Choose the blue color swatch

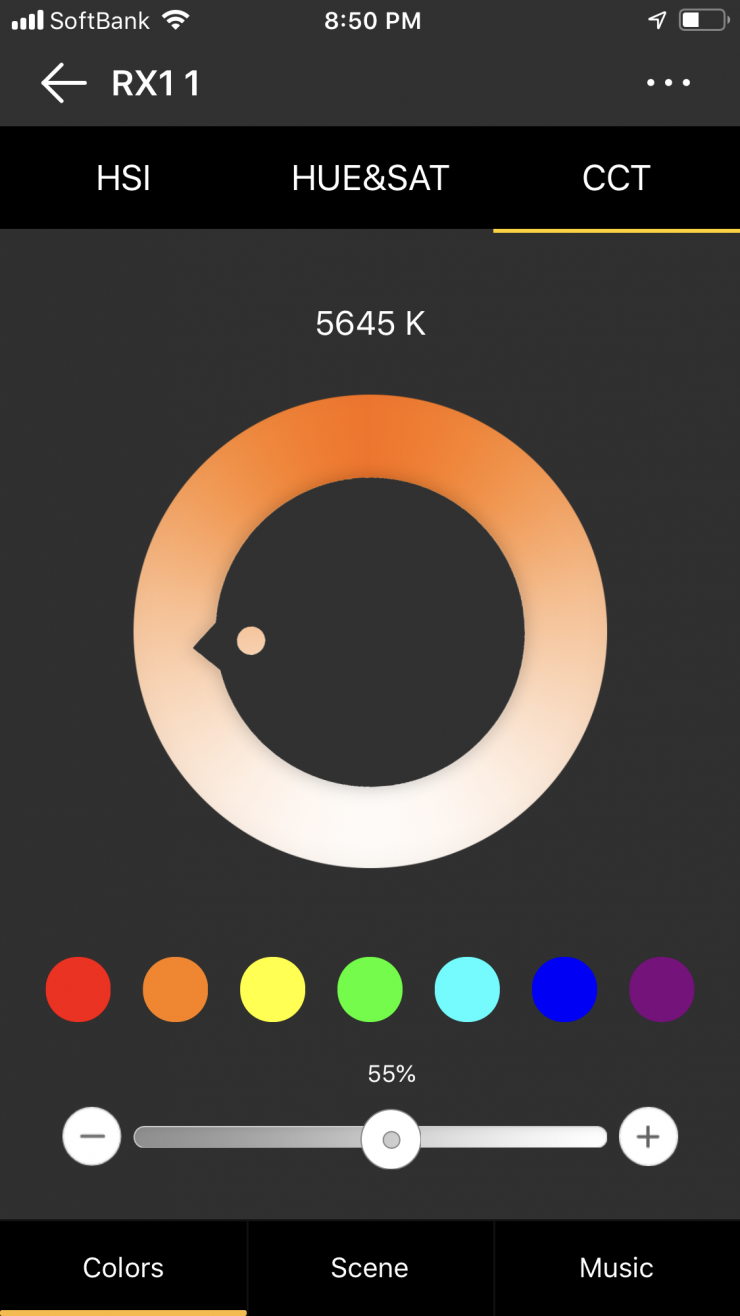tap(564, 989)
